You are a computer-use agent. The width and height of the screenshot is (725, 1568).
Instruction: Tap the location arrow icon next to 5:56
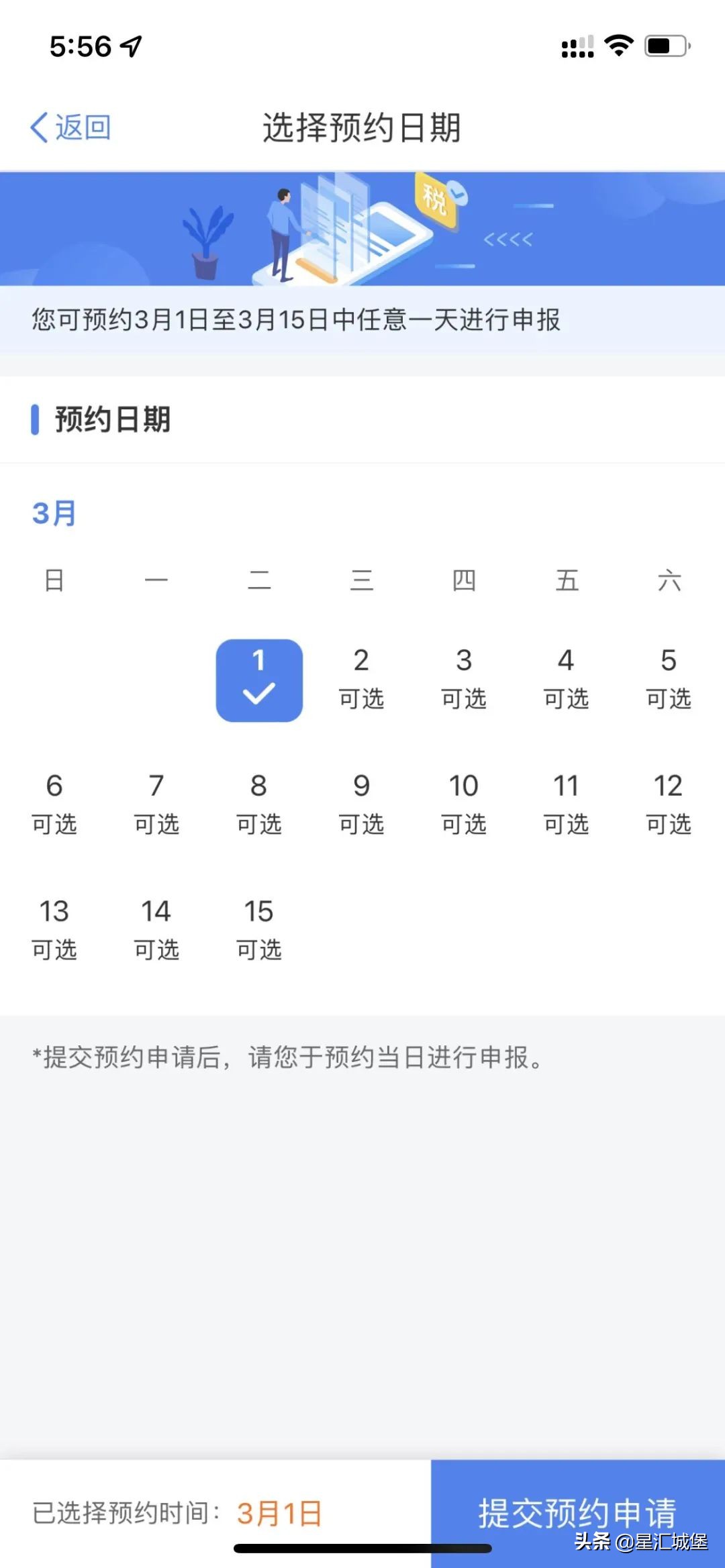[x=132, y=44]
